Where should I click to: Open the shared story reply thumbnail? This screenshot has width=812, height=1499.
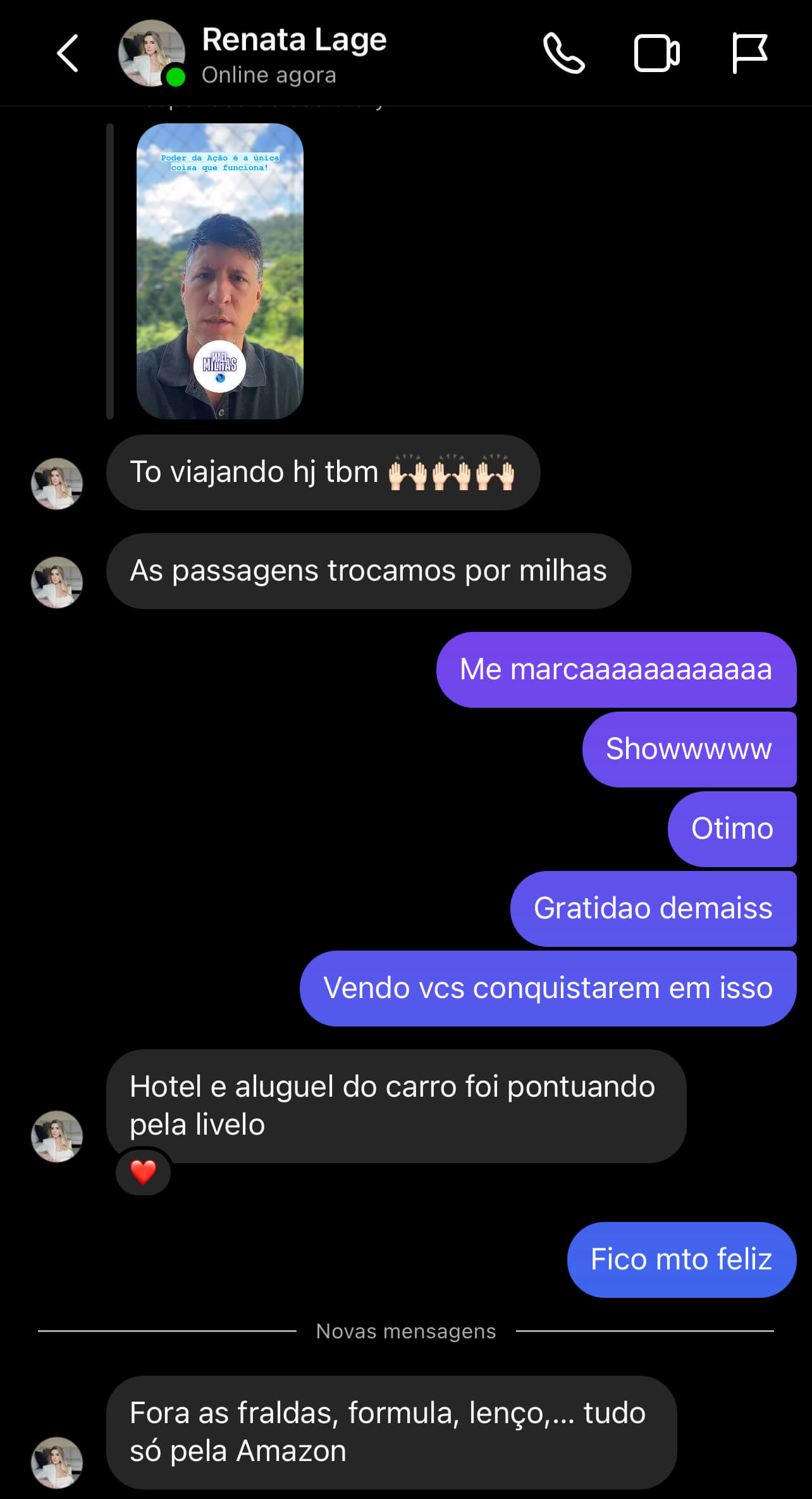click(219, 271)
